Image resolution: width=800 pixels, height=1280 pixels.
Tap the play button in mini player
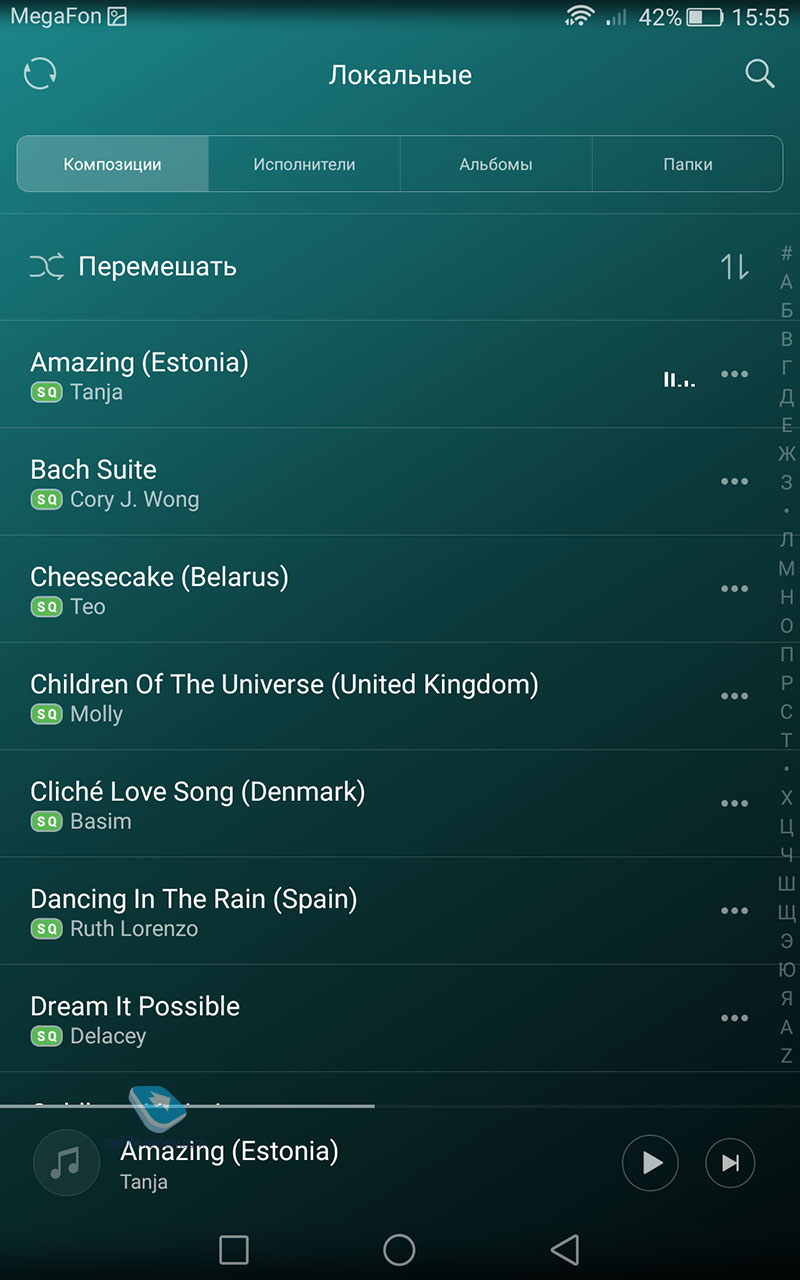pyautogui.click(x=650, y=1163)
